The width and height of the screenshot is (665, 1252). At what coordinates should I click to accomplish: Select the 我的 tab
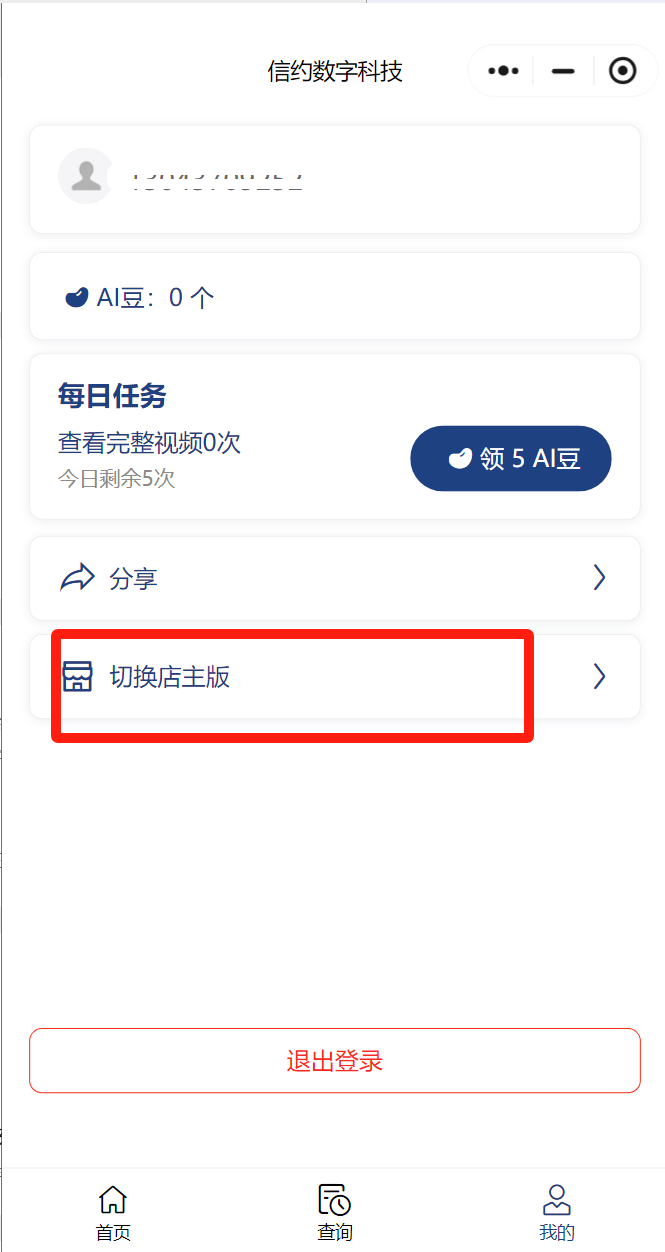pos(557,1211)
